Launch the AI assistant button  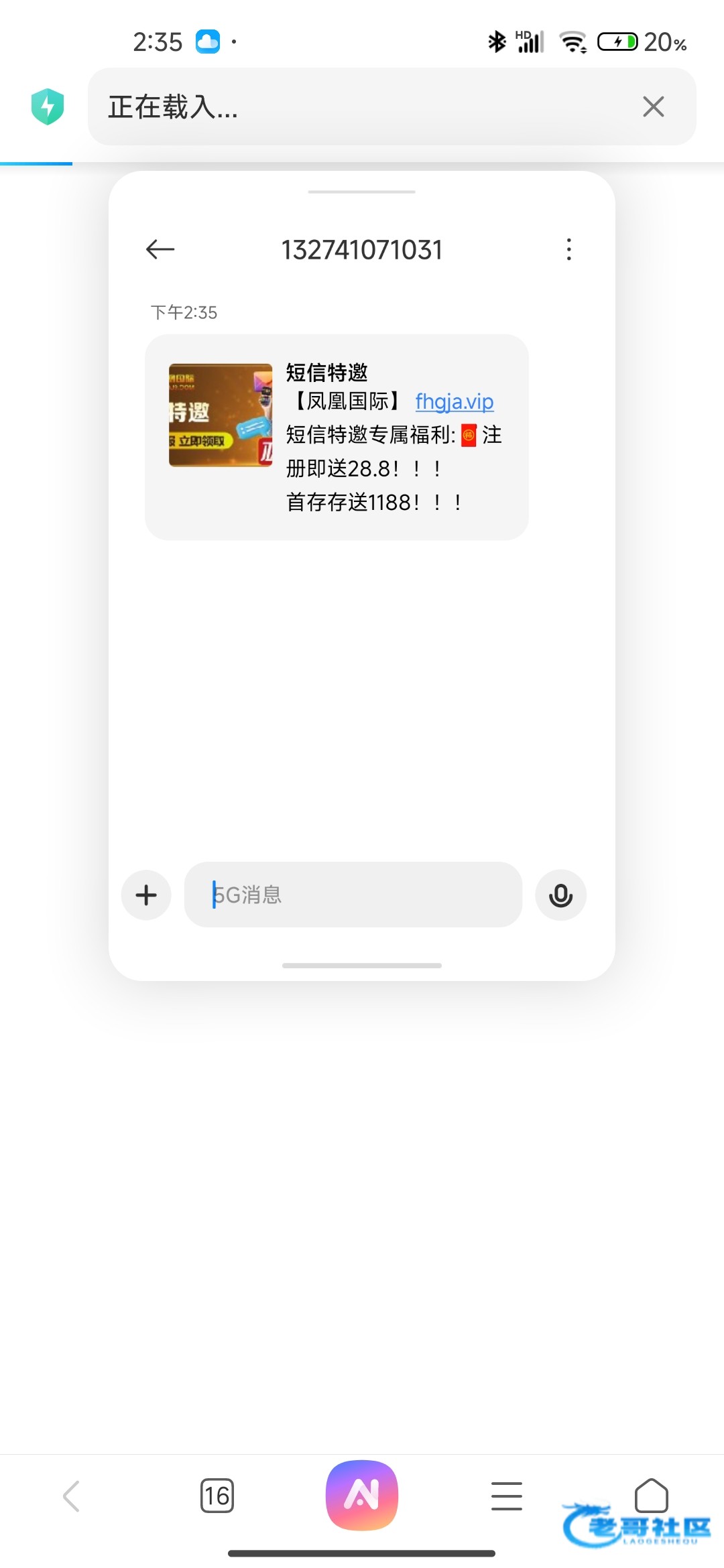click(362, 1496)
